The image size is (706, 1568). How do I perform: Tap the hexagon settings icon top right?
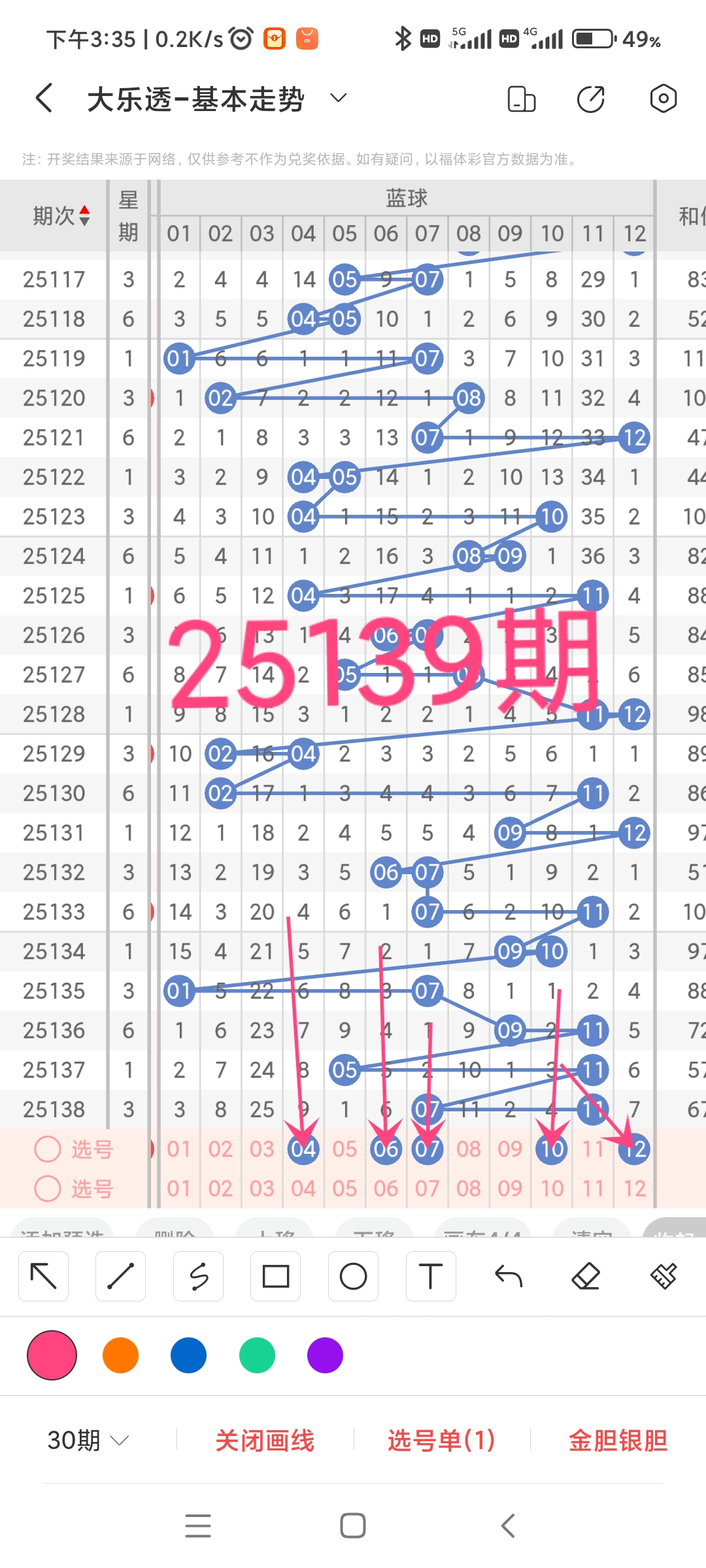tap(663, 98)
